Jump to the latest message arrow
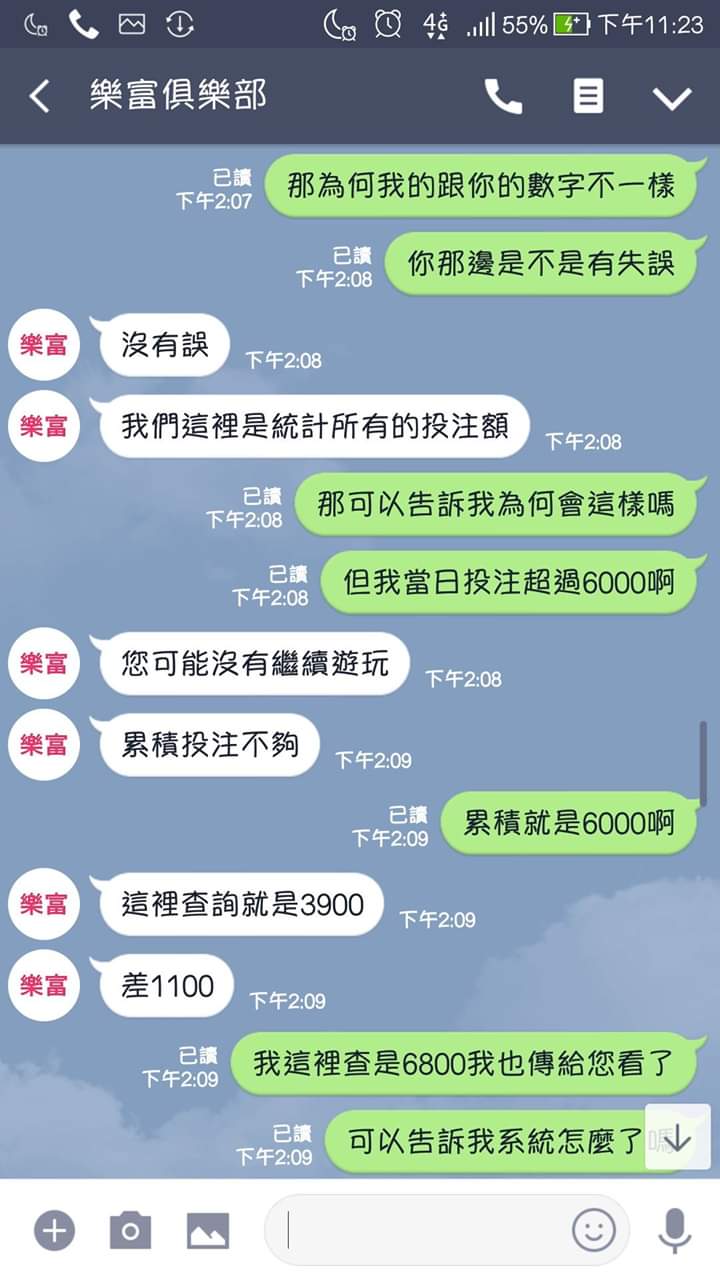The width and height of the screenshot is (720, 1280). click(x=678, y=1137)
